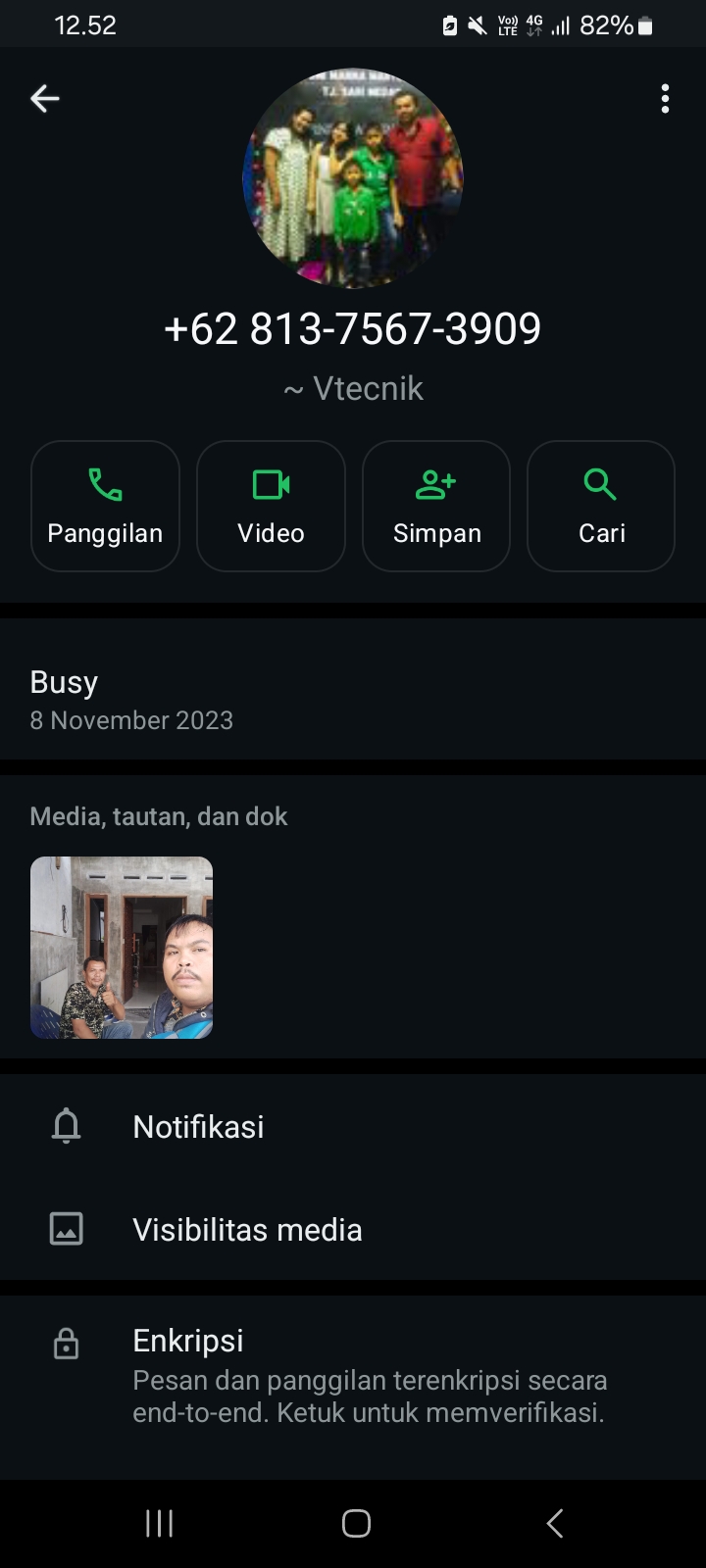Viewport: 706px width, 1568px height.
Task: Start a Video call
Action: [x=271, y=506]
